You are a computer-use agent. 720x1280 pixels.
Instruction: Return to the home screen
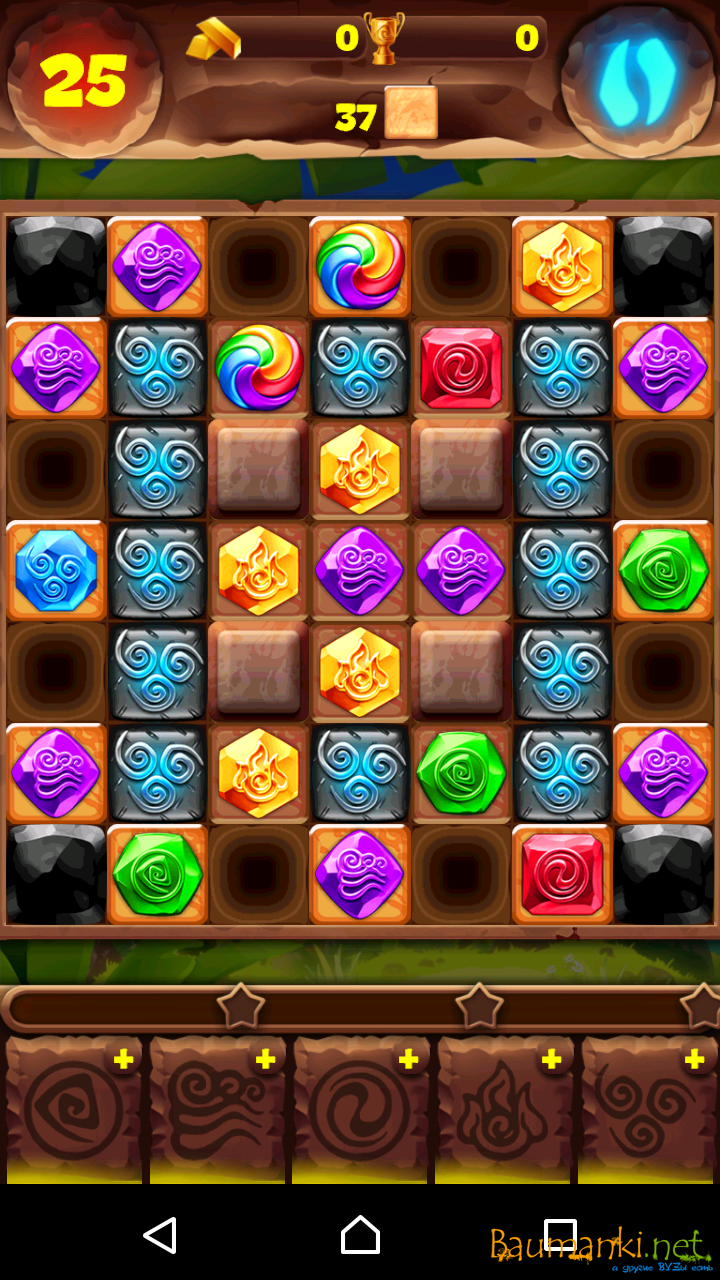coord(360,1236)
